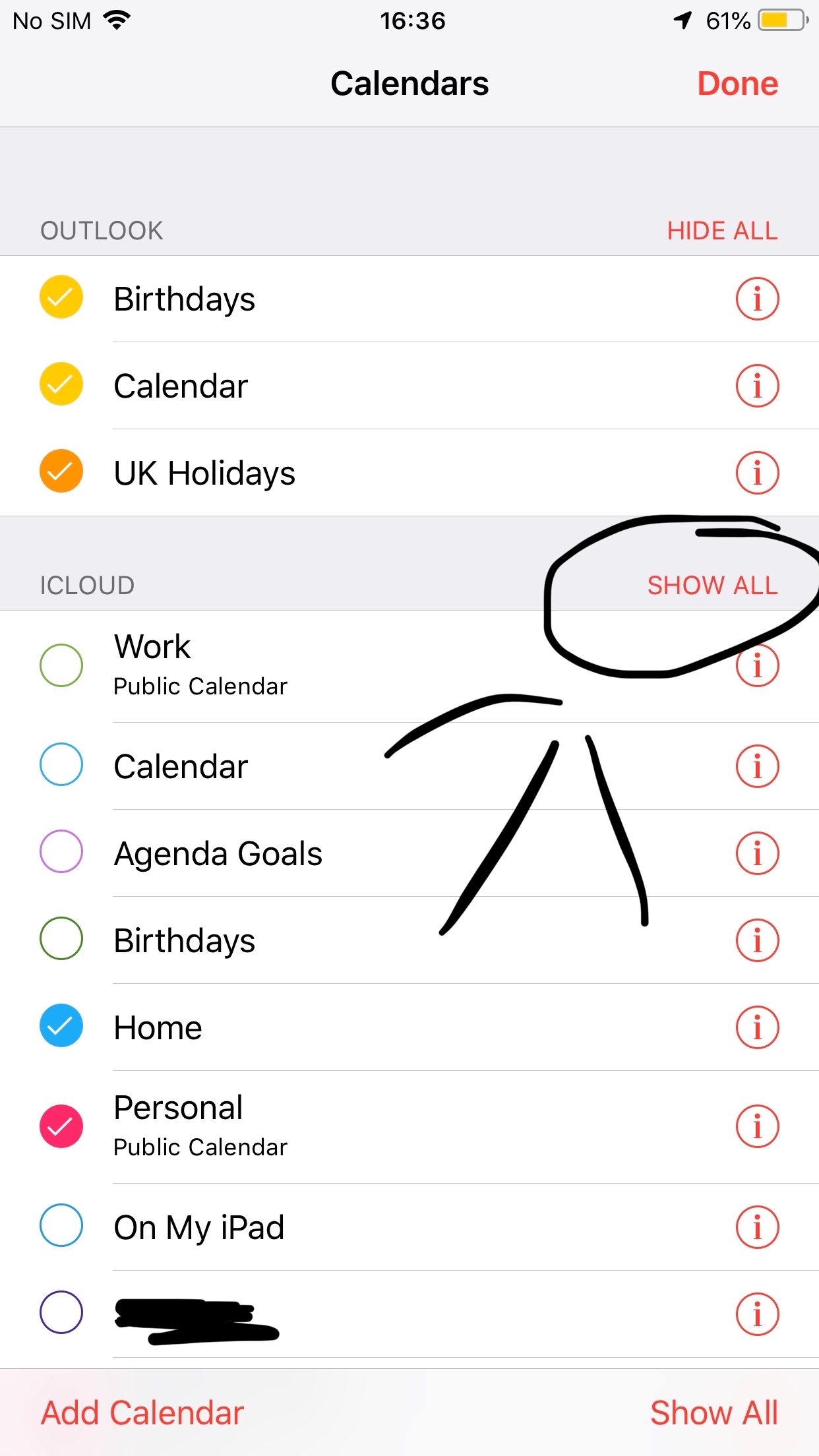View info for On My iPad calendar
This screenshot has width=819, height=1456.
pyautogui.click(x=757, y=1227)
